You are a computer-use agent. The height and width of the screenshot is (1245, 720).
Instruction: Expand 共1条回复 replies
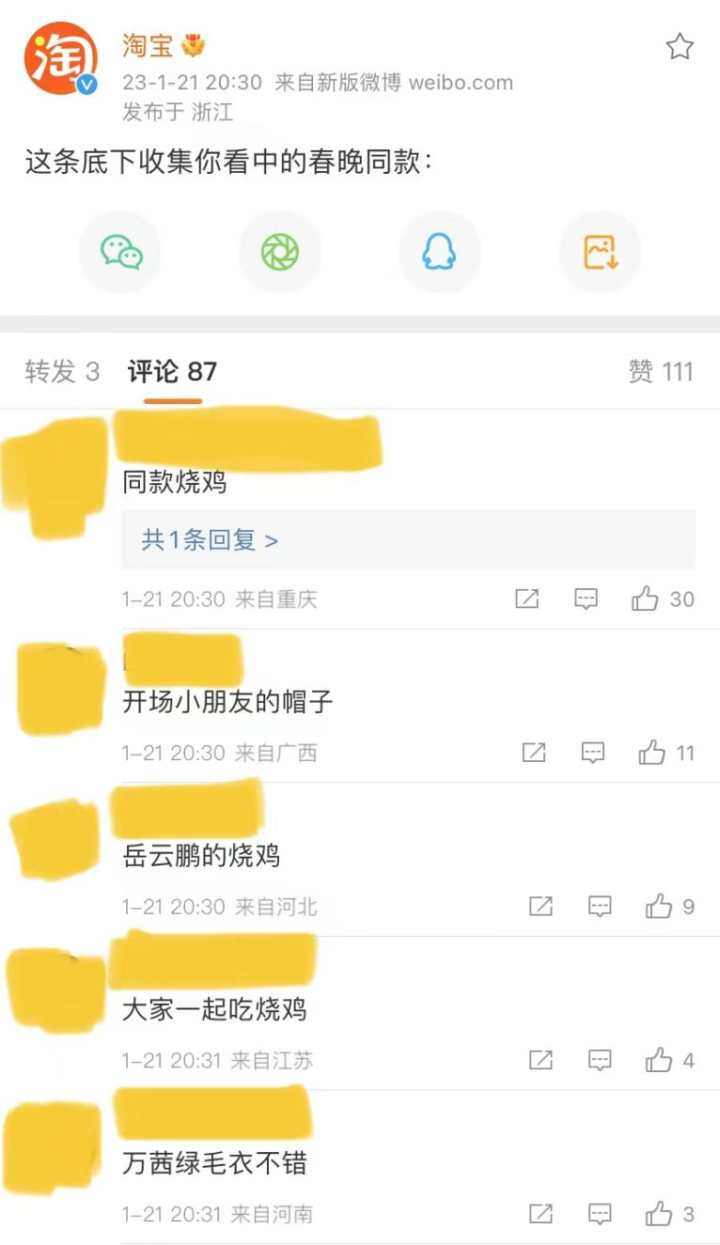pos(210,541)
